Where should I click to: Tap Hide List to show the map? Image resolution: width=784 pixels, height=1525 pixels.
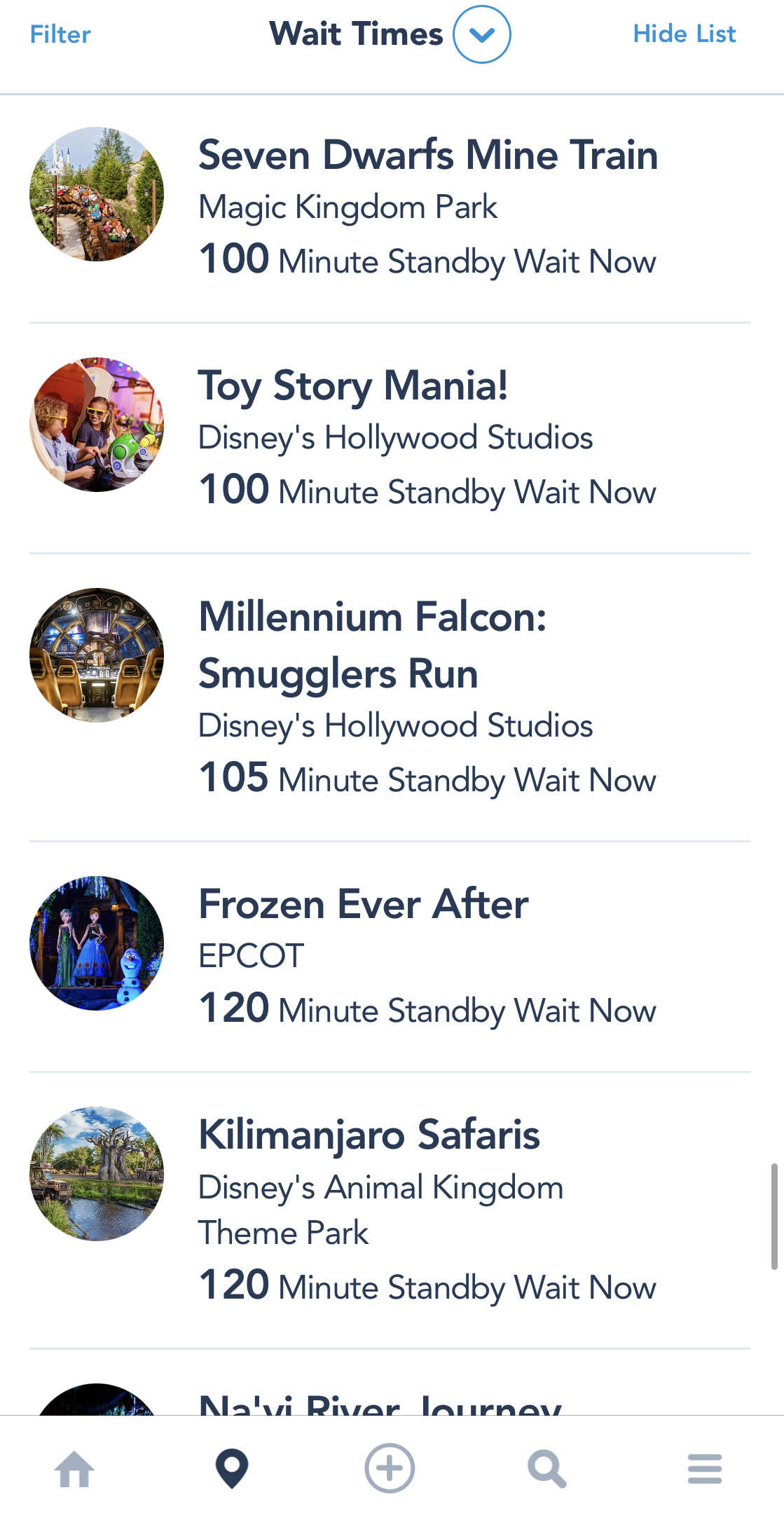(684, 34)
